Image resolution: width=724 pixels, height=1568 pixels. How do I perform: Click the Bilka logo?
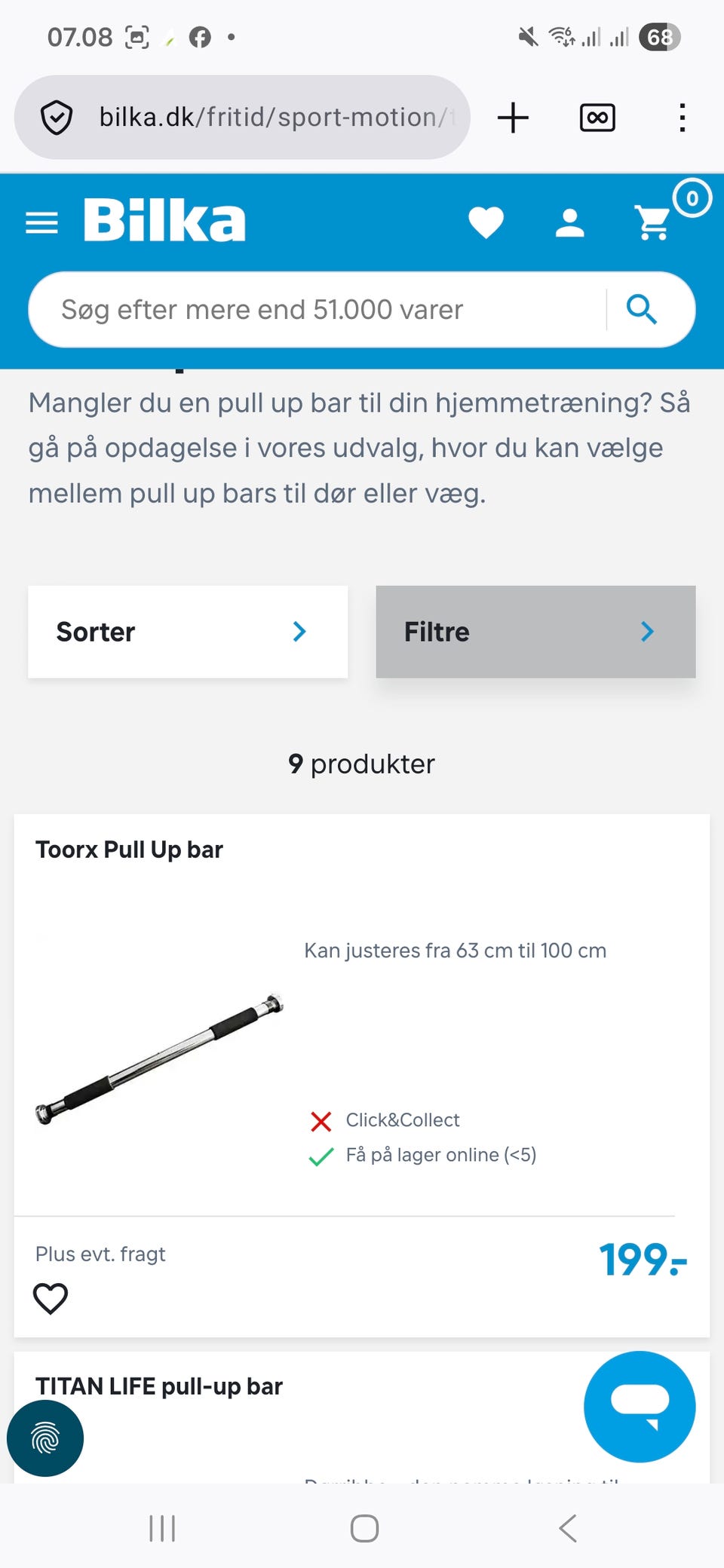point(164,219)
